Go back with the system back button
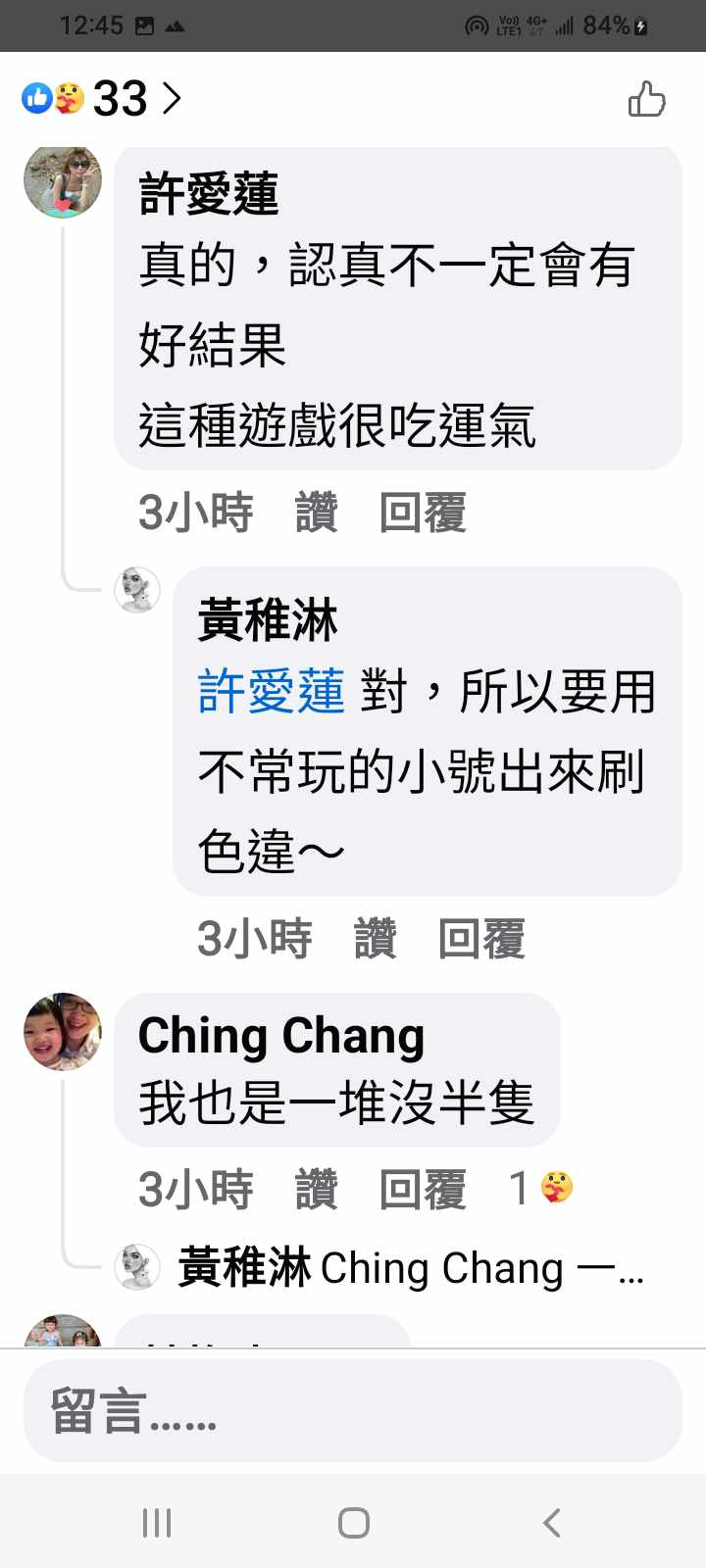The width and height of the screenshot is (706, 1568). pos(552,1522)
